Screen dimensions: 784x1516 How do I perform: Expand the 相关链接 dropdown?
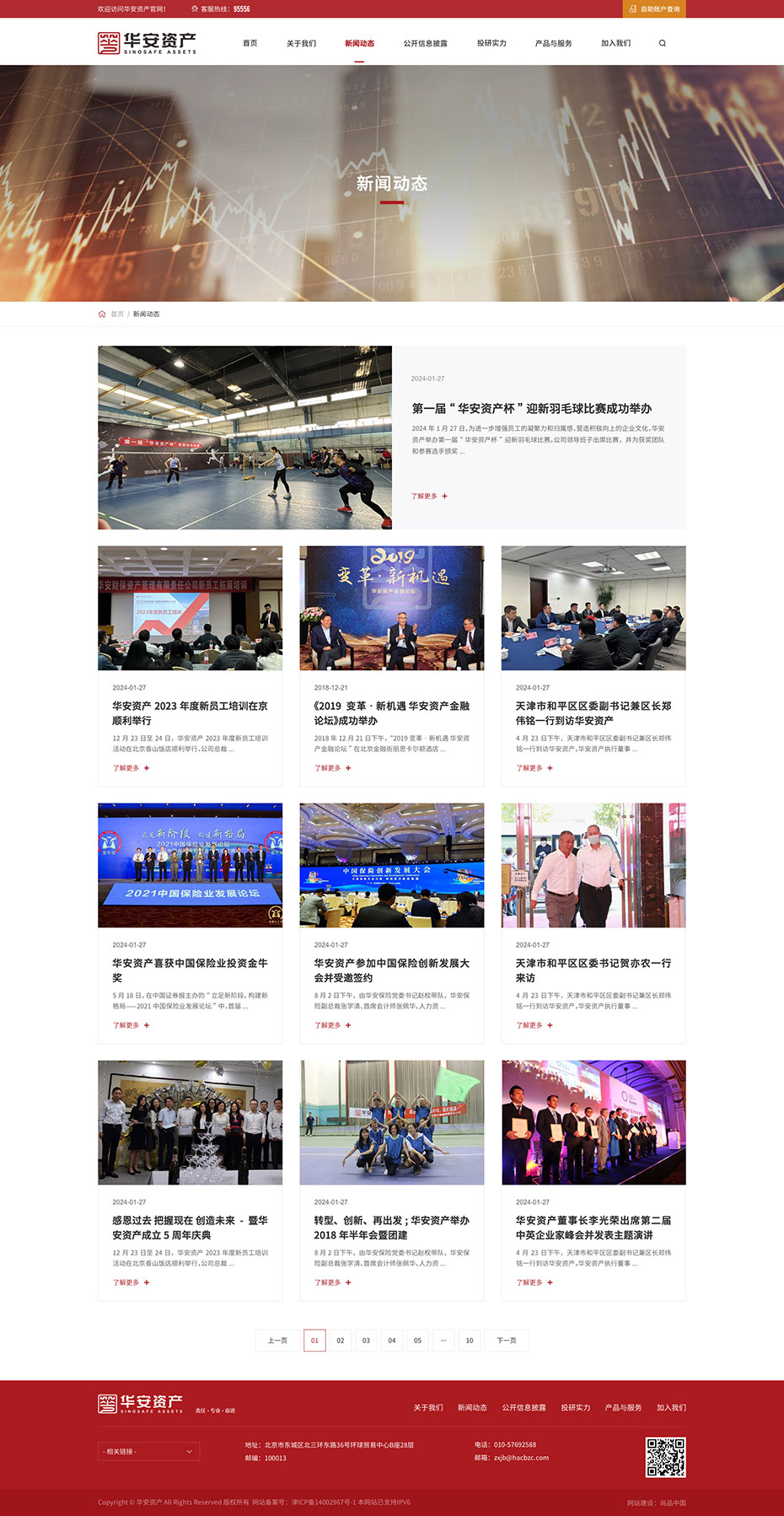coord(148,1451)
